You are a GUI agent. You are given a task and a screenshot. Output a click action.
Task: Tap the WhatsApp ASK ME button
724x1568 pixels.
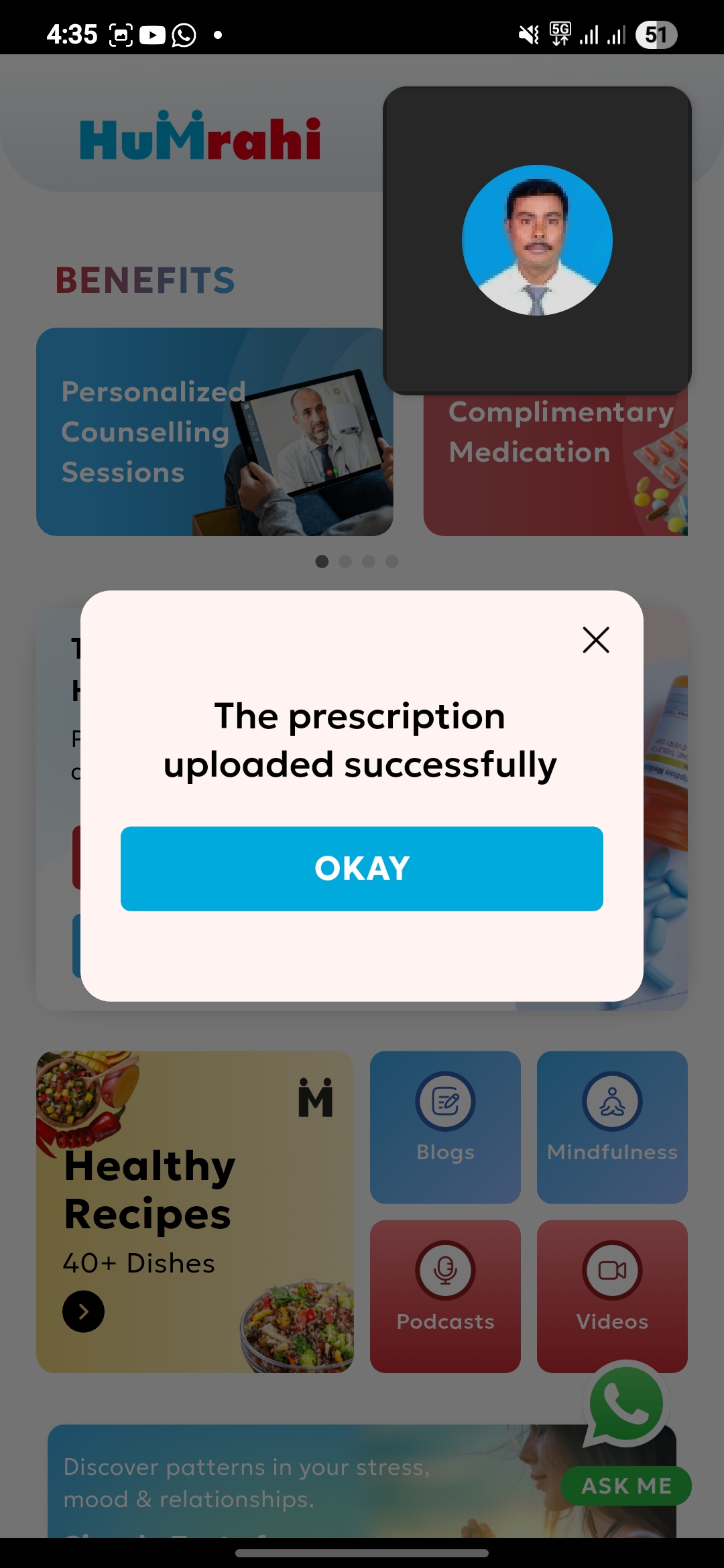coord(626,1433)
